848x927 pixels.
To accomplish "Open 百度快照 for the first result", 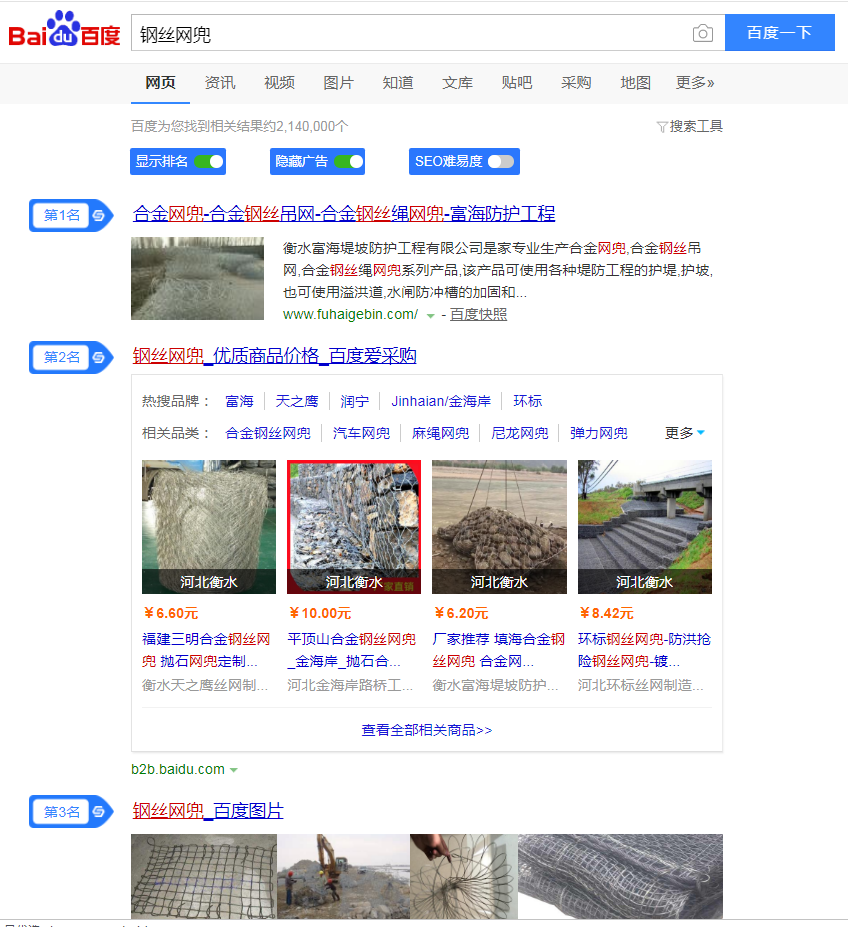I will (478, 314).
